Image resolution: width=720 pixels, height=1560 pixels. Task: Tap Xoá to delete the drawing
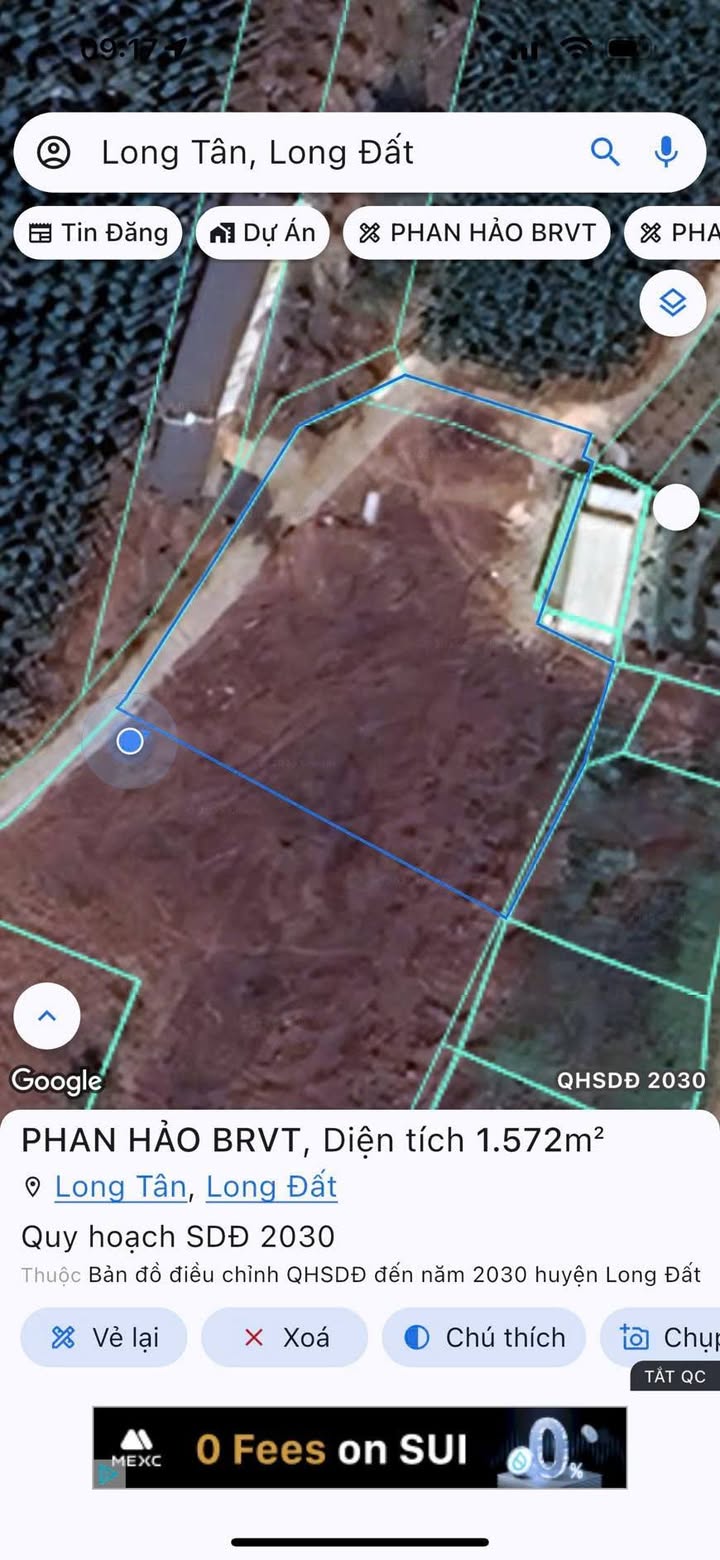[284, 1337]
